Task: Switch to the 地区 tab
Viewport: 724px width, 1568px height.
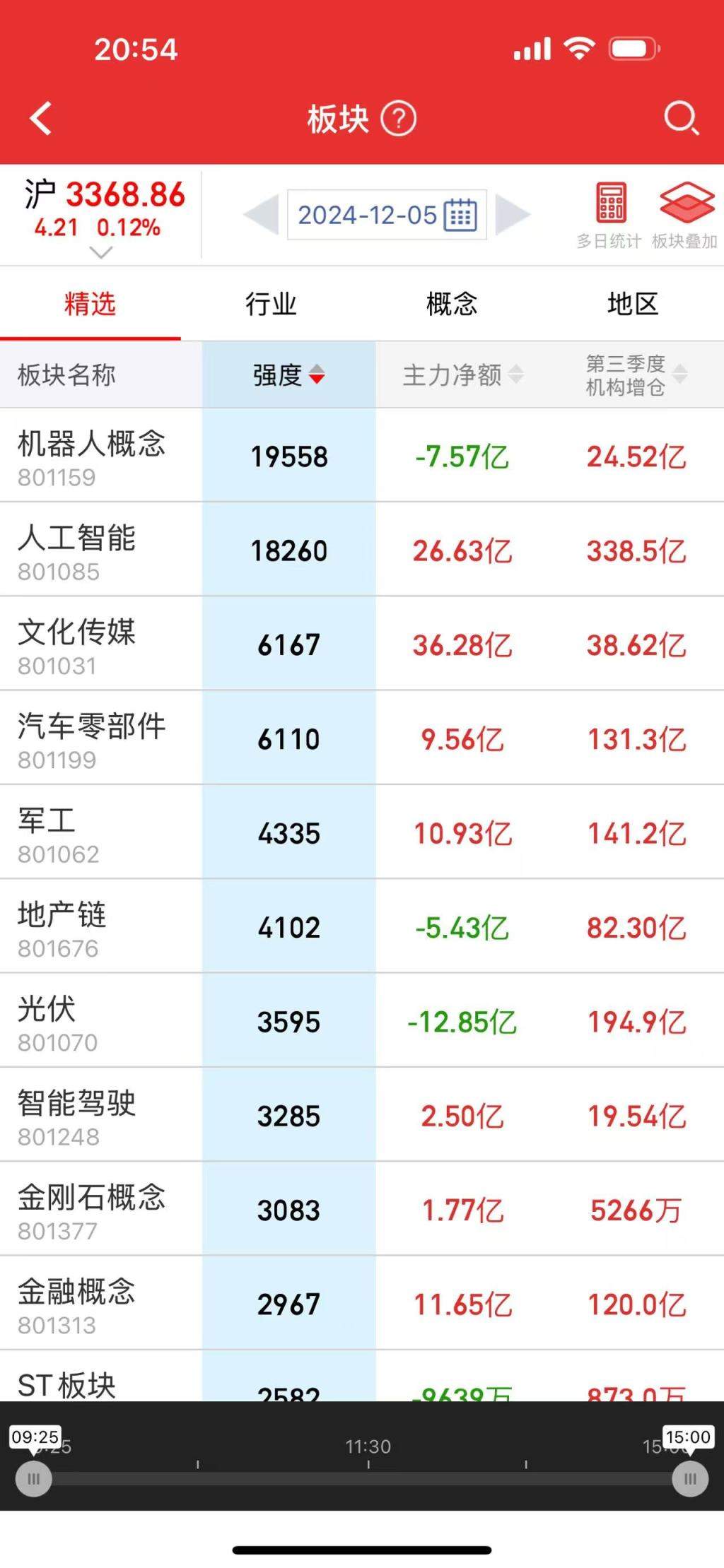Action: pos(633,304)
